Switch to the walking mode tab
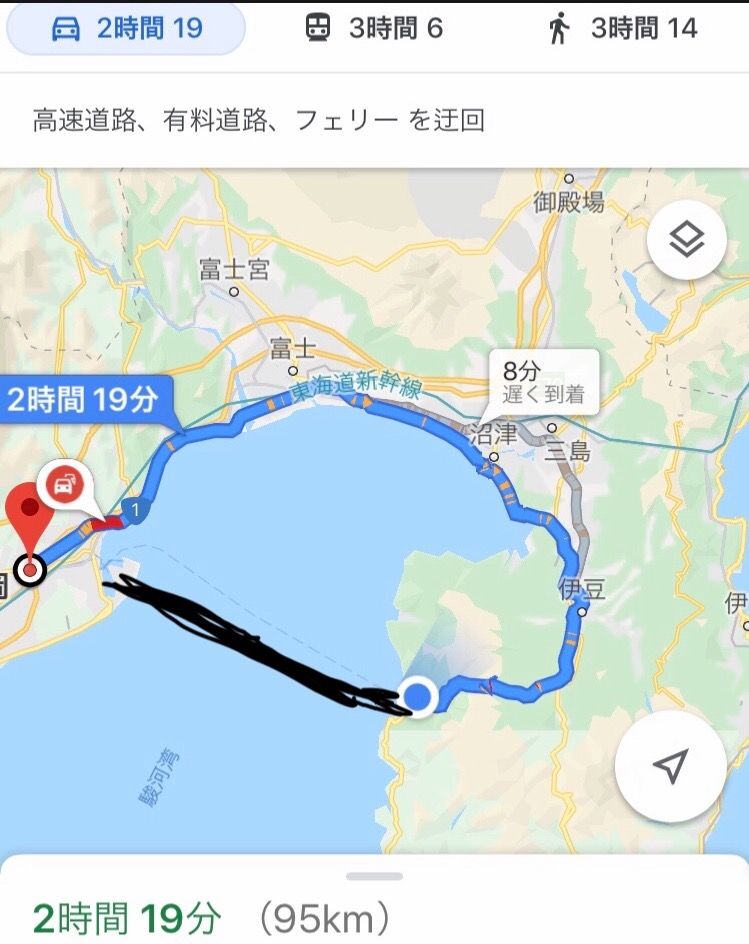Viewport: 749px width, 944px height. coord(622,29)
